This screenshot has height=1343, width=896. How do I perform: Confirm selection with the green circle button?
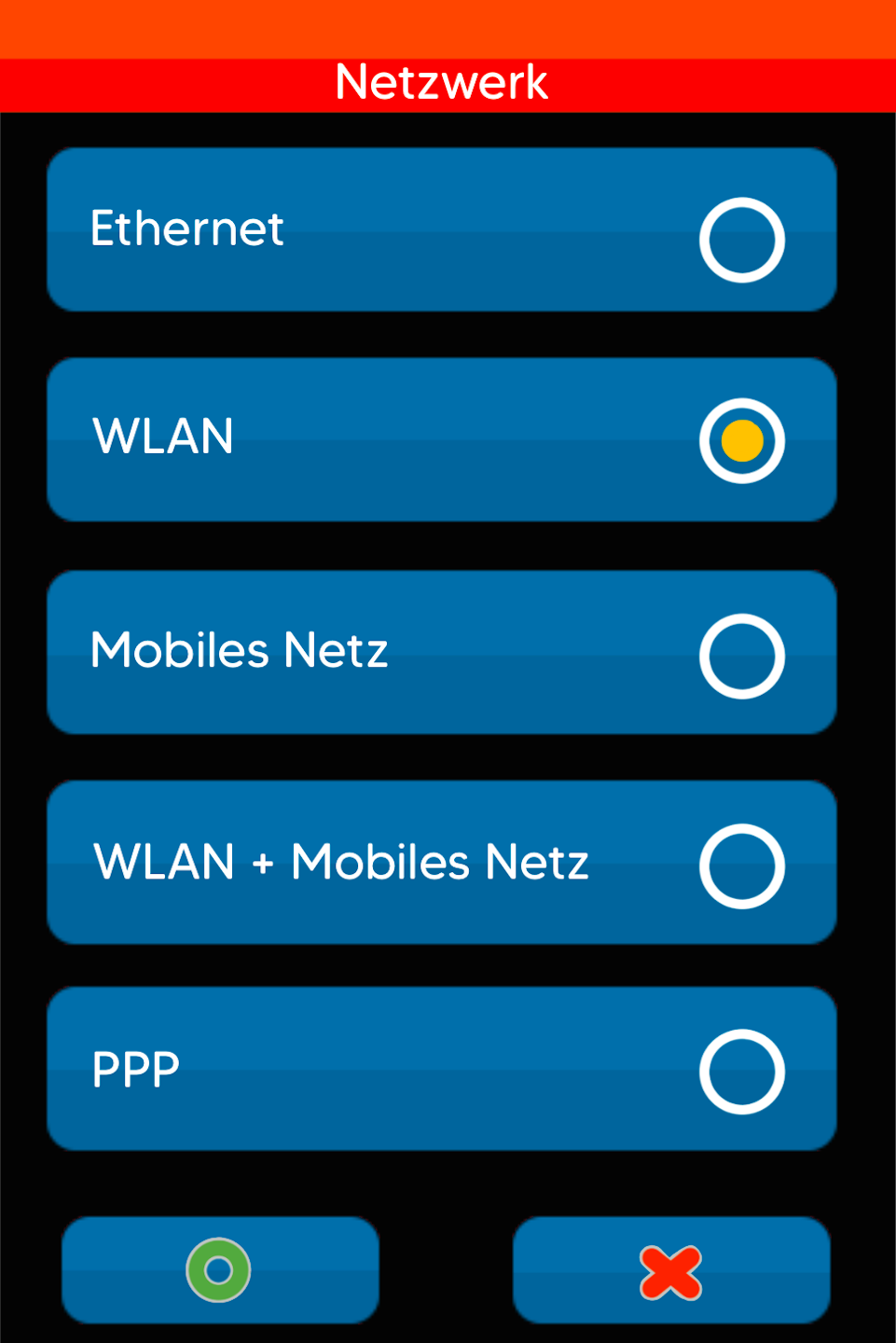220,1270
